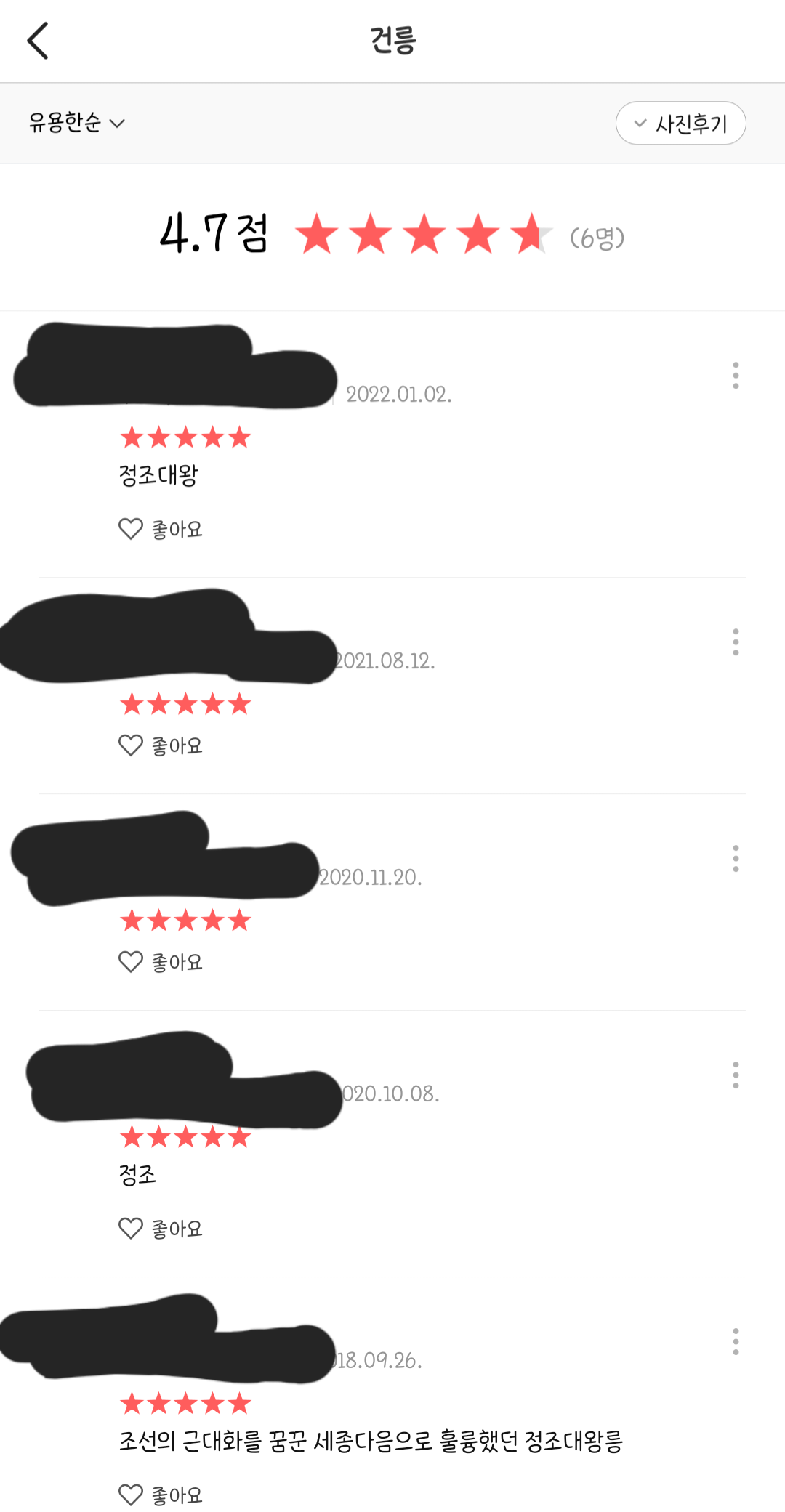
Task: Click the 사진후기 filter button
Action: point(680,124)
